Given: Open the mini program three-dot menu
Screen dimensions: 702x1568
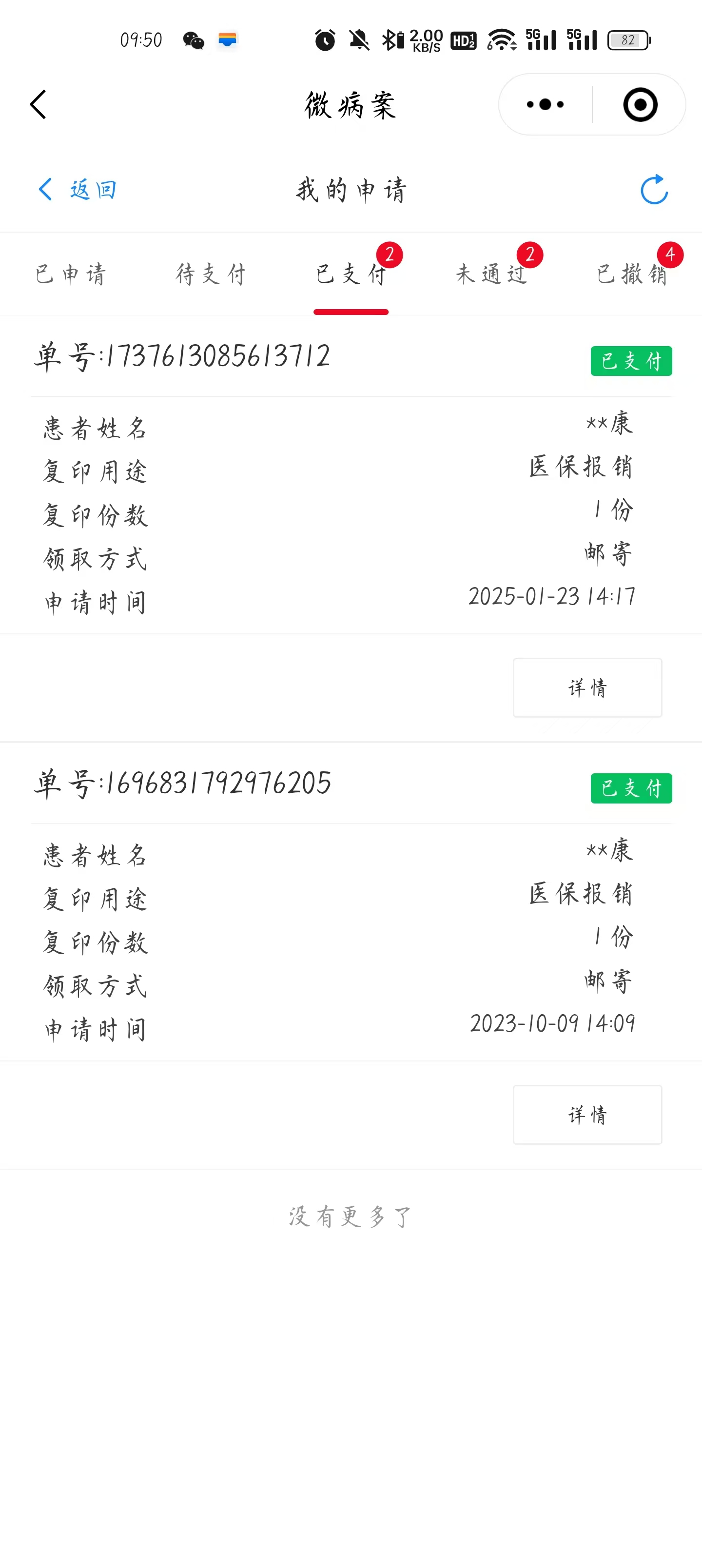Looking at the screenshot, I should (545, 105).
